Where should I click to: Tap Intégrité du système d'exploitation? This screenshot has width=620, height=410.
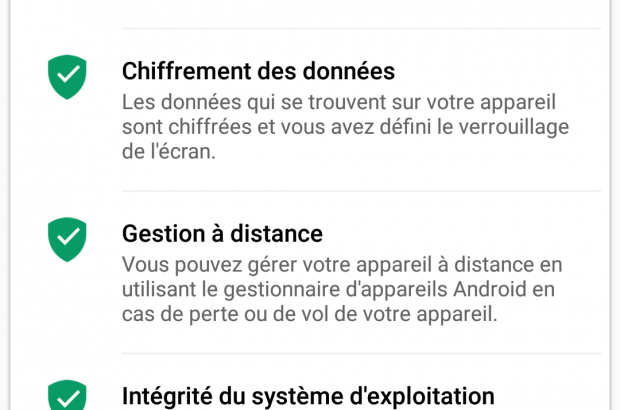point(308,395)
